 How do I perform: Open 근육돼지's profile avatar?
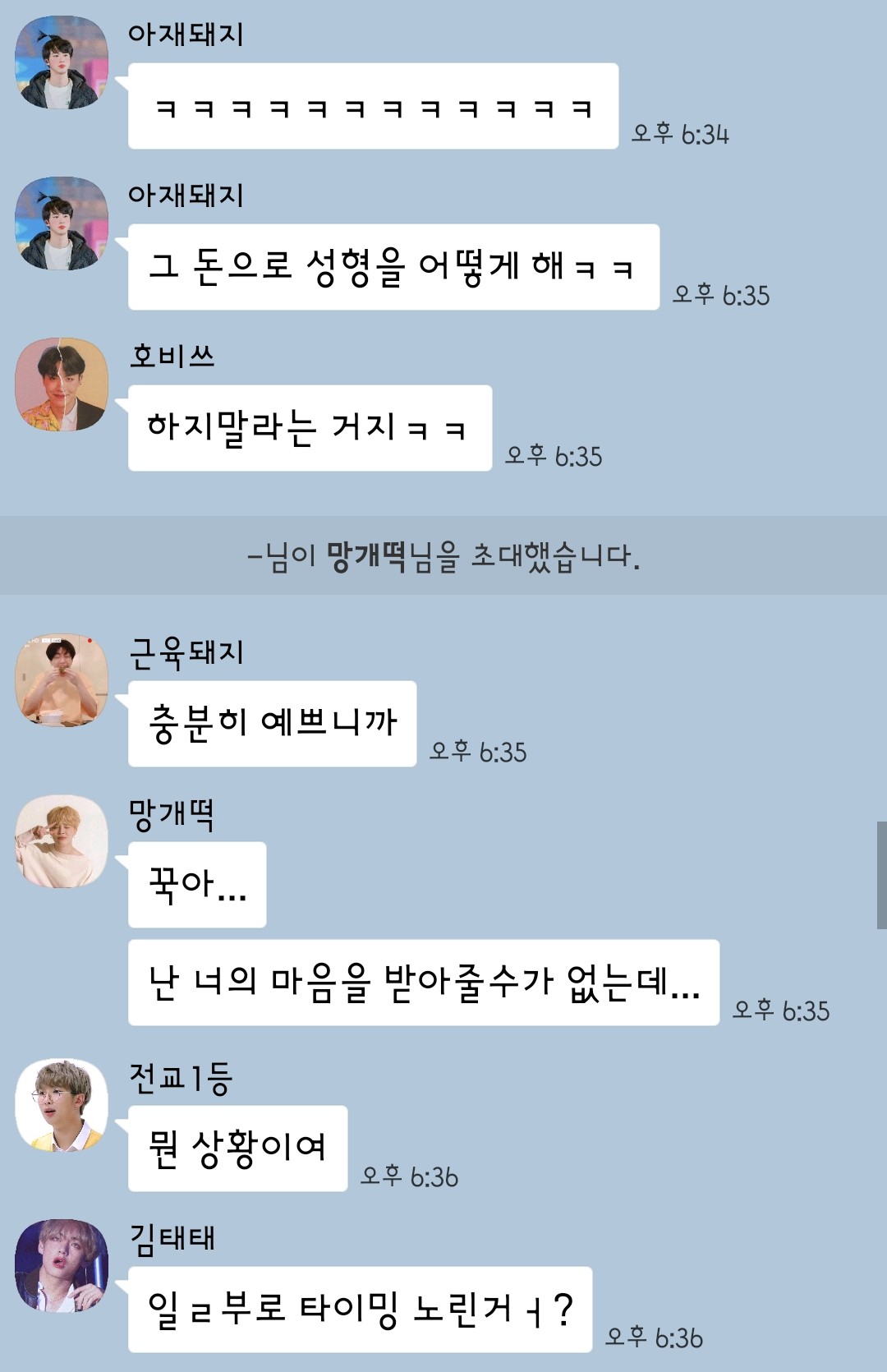pyautogui.click(x=62, y=680)
